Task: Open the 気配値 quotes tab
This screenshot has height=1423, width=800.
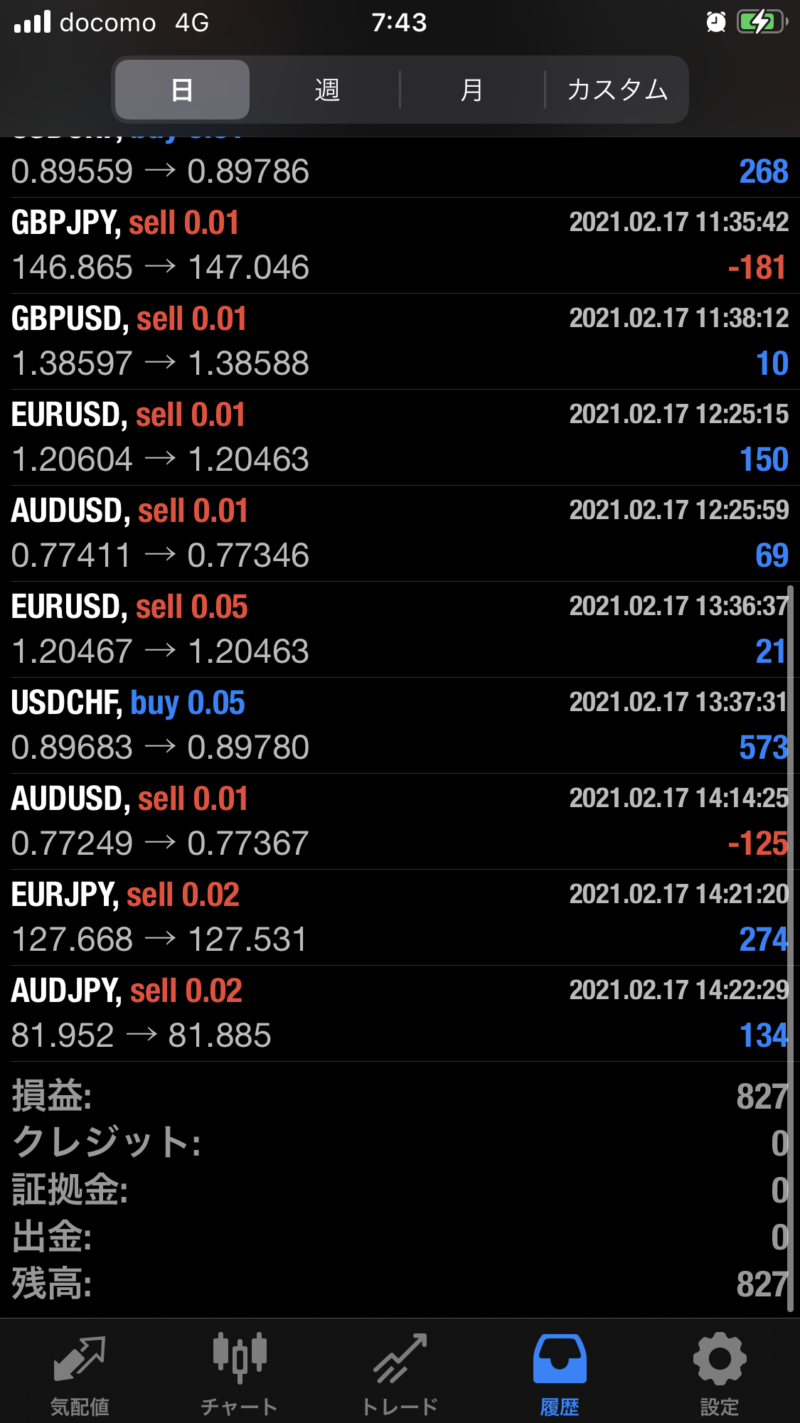Action: (x=80, y=1372)
